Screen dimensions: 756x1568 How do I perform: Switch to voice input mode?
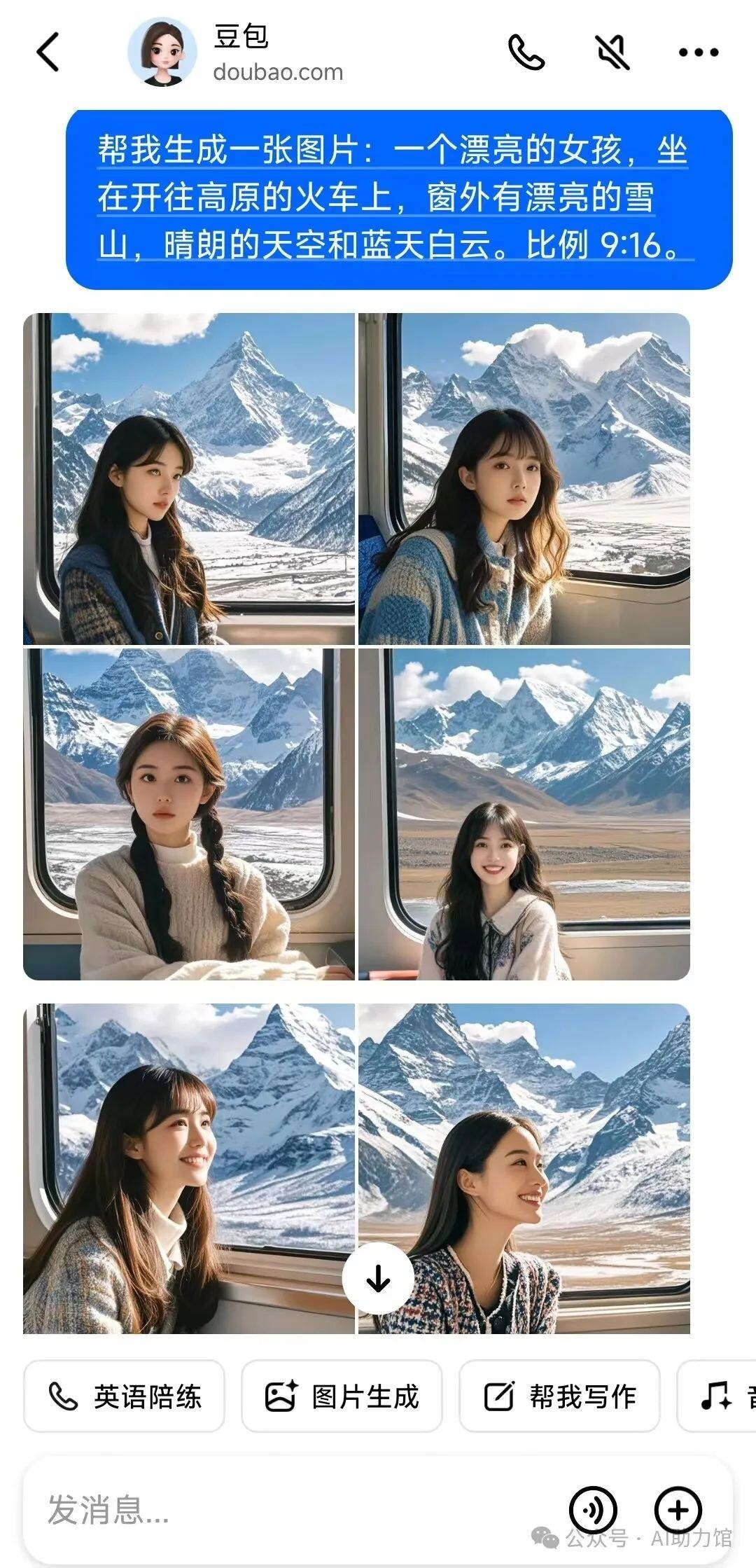[x=593, y=1510]
